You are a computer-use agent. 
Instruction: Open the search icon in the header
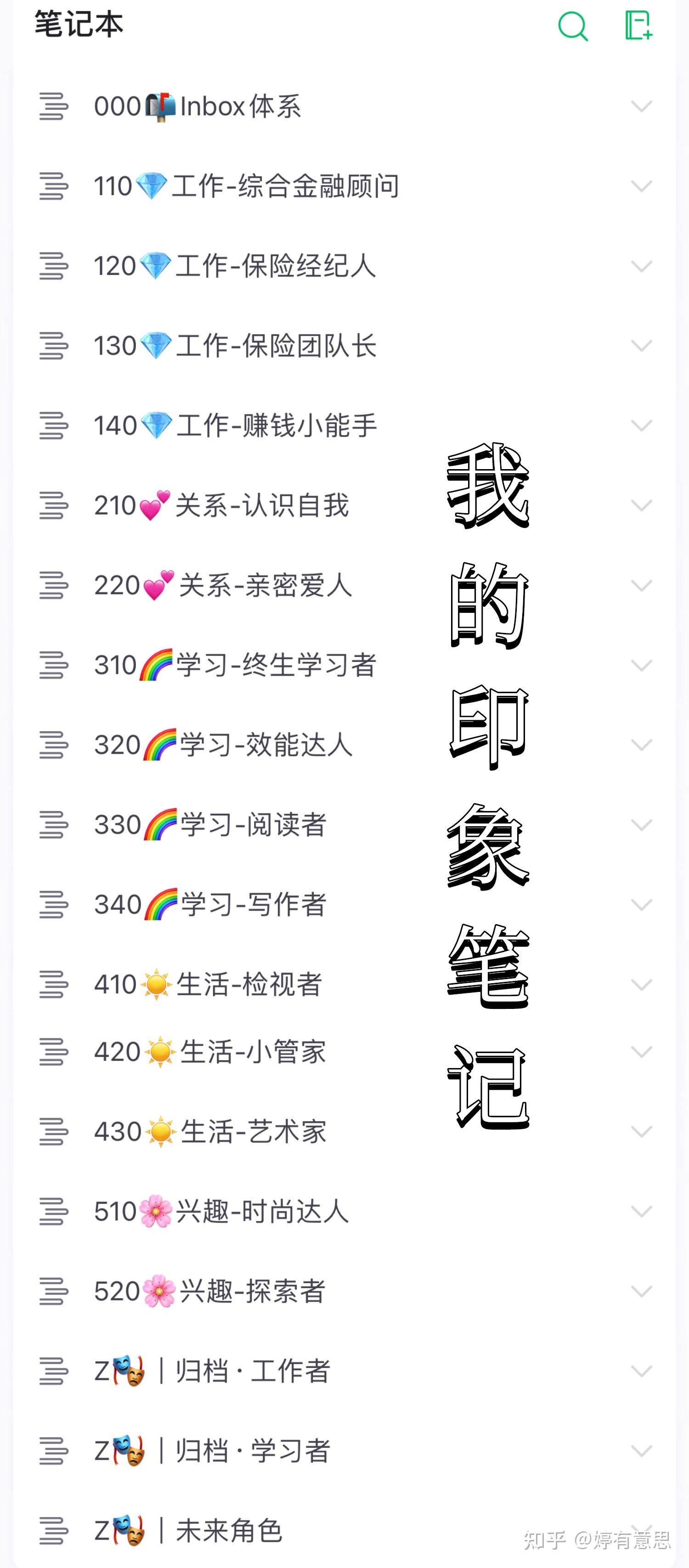pyautogui.click(x=573, y=26)
